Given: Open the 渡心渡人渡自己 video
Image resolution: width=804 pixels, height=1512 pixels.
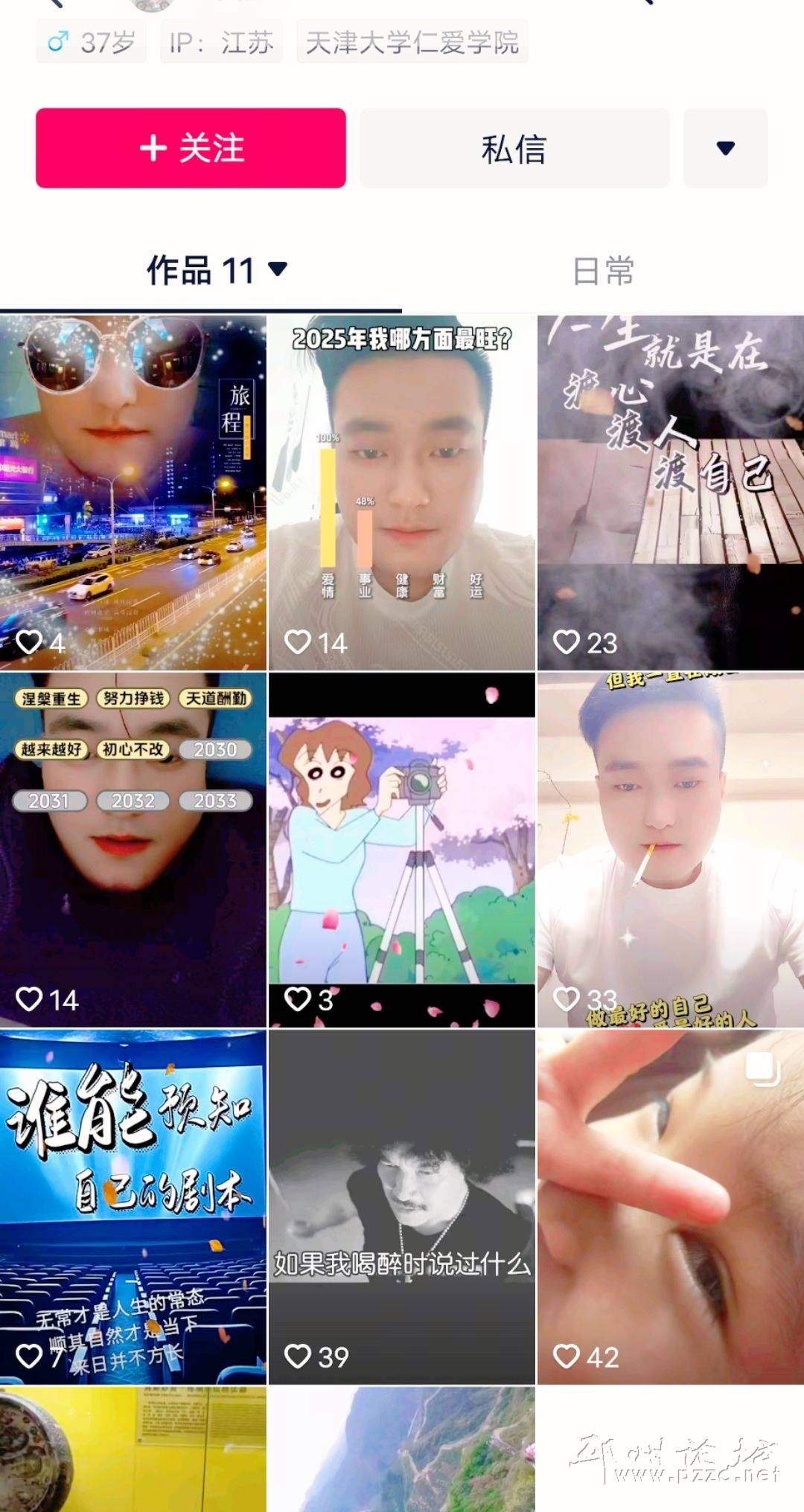Looking at the screenshot, I should 670,492.
